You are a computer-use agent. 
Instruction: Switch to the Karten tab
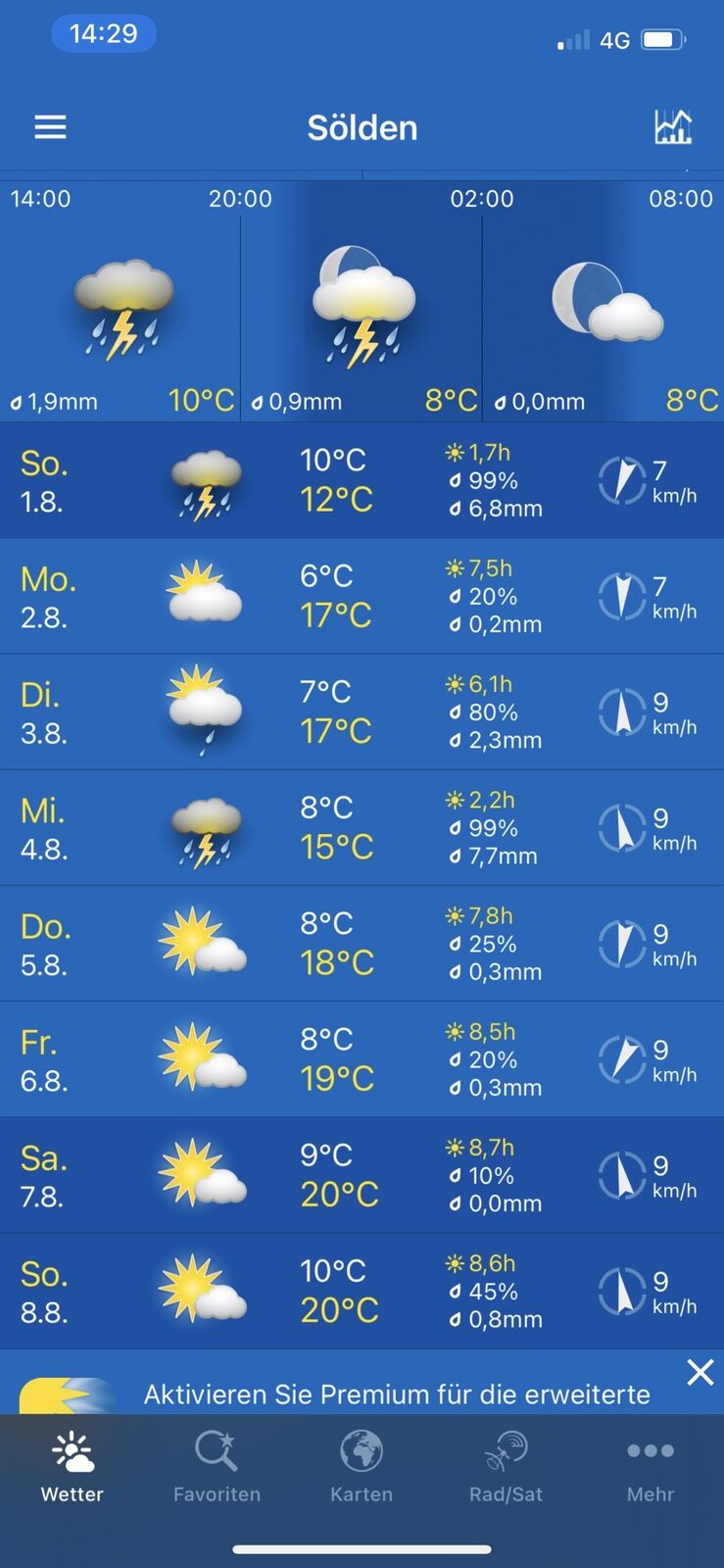[x=362, y=1467]
